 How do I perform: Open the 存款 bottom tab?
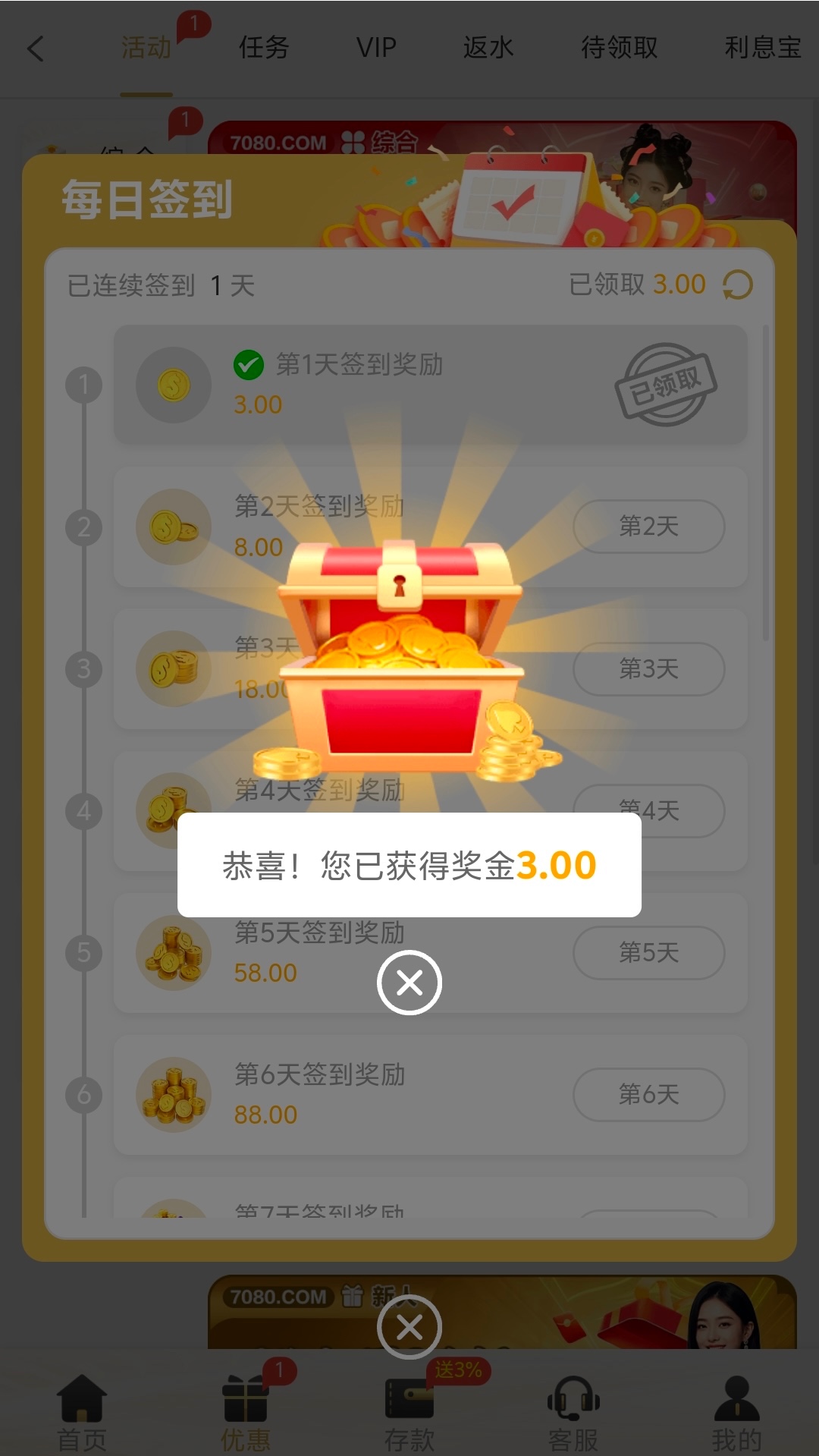409,1413
